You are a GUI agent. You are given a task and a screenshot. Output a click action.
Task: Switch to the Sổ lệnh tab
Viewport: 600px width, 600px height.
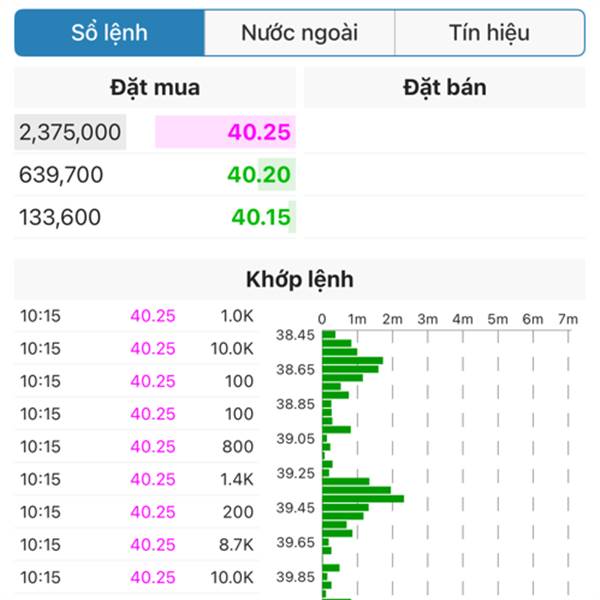tap(110, 33)
